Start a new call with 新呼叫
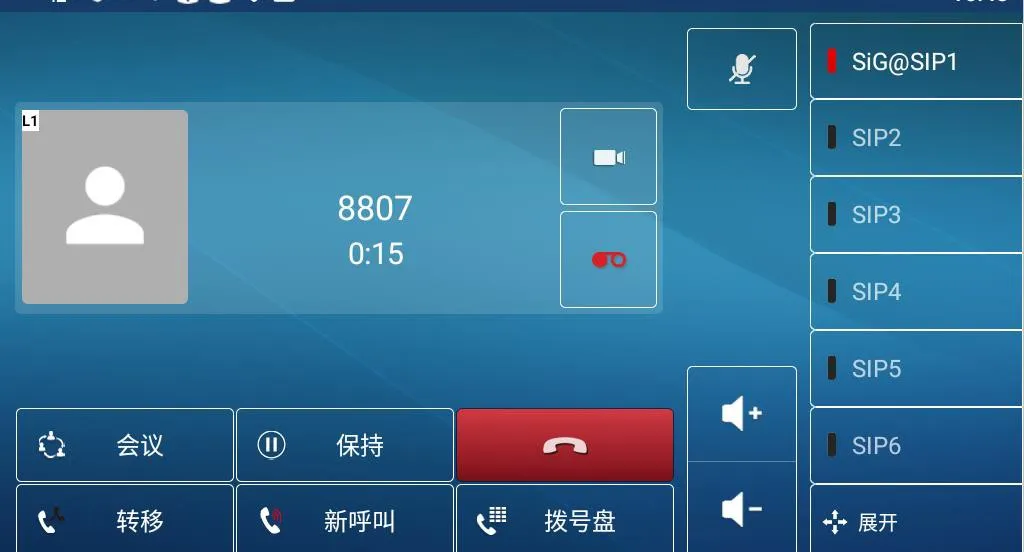This screenshot has height=552, width=1024. pos(345,521)
